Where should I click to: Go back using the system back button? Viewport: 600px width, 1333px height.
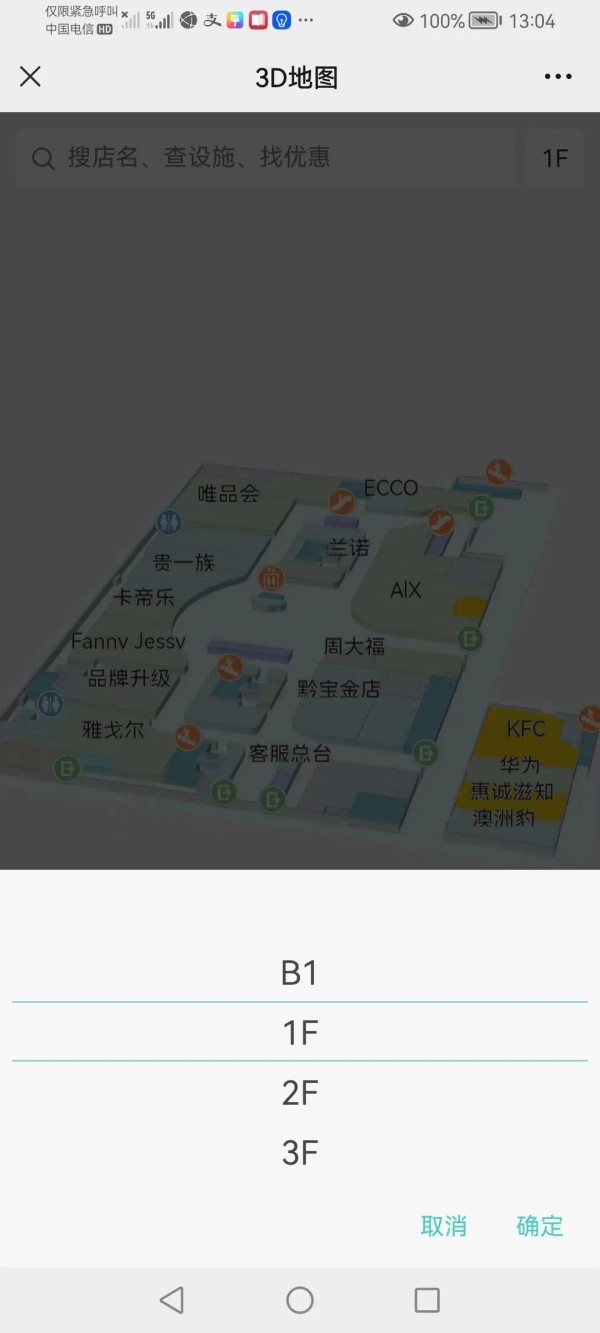pyautogui.click(x=172, y=1300)
